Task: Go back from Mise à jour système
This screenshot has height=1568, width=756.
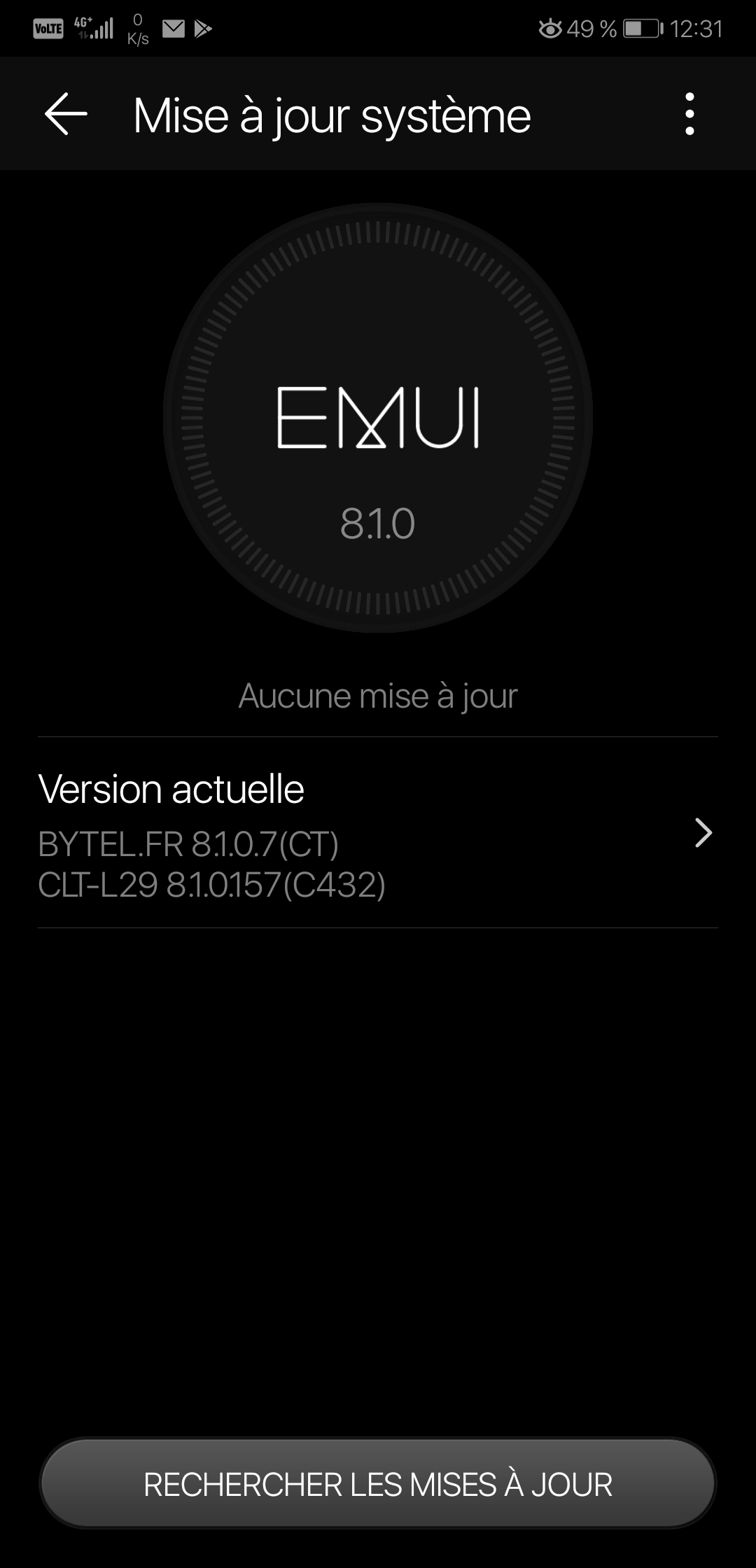Action: (66, 114)
